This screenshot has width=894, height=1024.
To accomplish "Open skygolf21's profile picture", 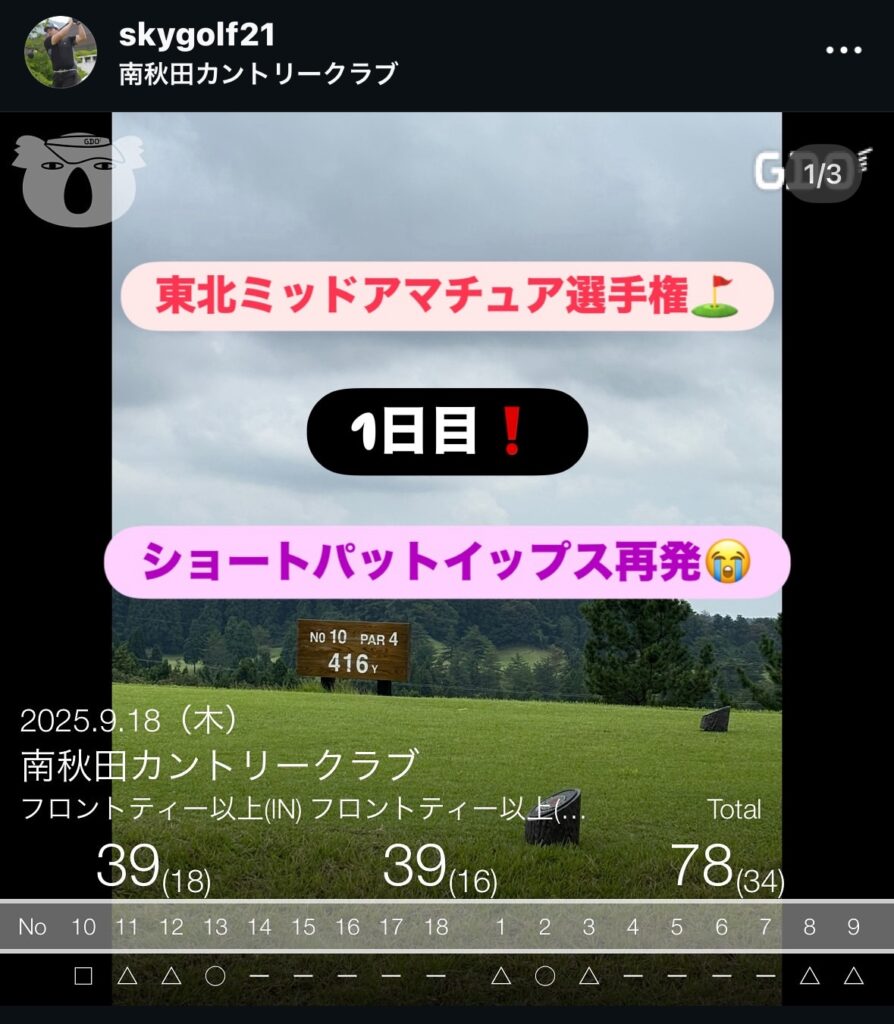I will (60, 52).
